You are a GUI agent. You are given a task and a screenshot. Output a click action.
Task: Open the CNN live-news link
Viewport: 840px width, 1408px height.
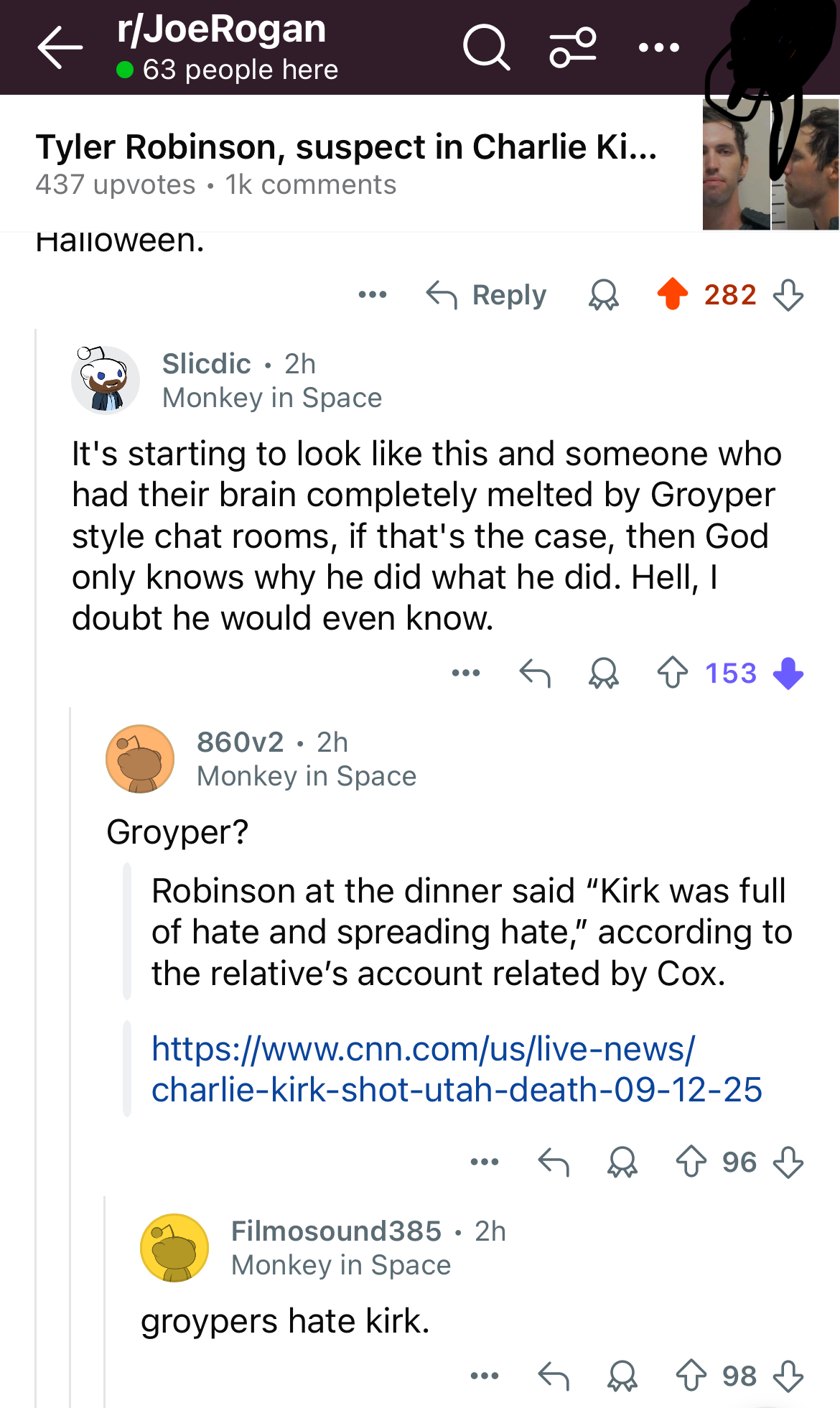coord(457,1069)
